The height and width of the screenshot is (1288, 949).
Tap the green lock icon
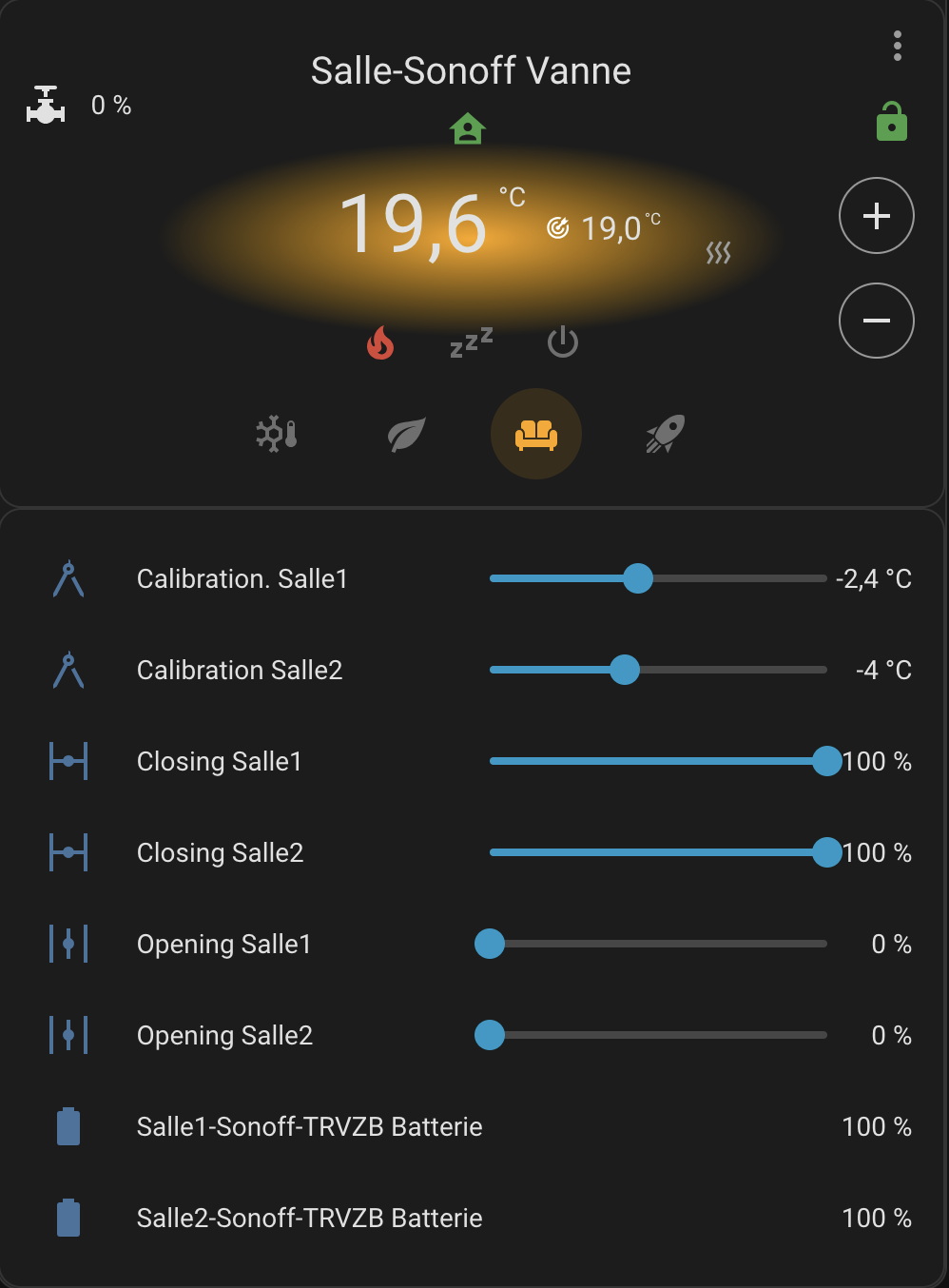[x=891, y=123]
